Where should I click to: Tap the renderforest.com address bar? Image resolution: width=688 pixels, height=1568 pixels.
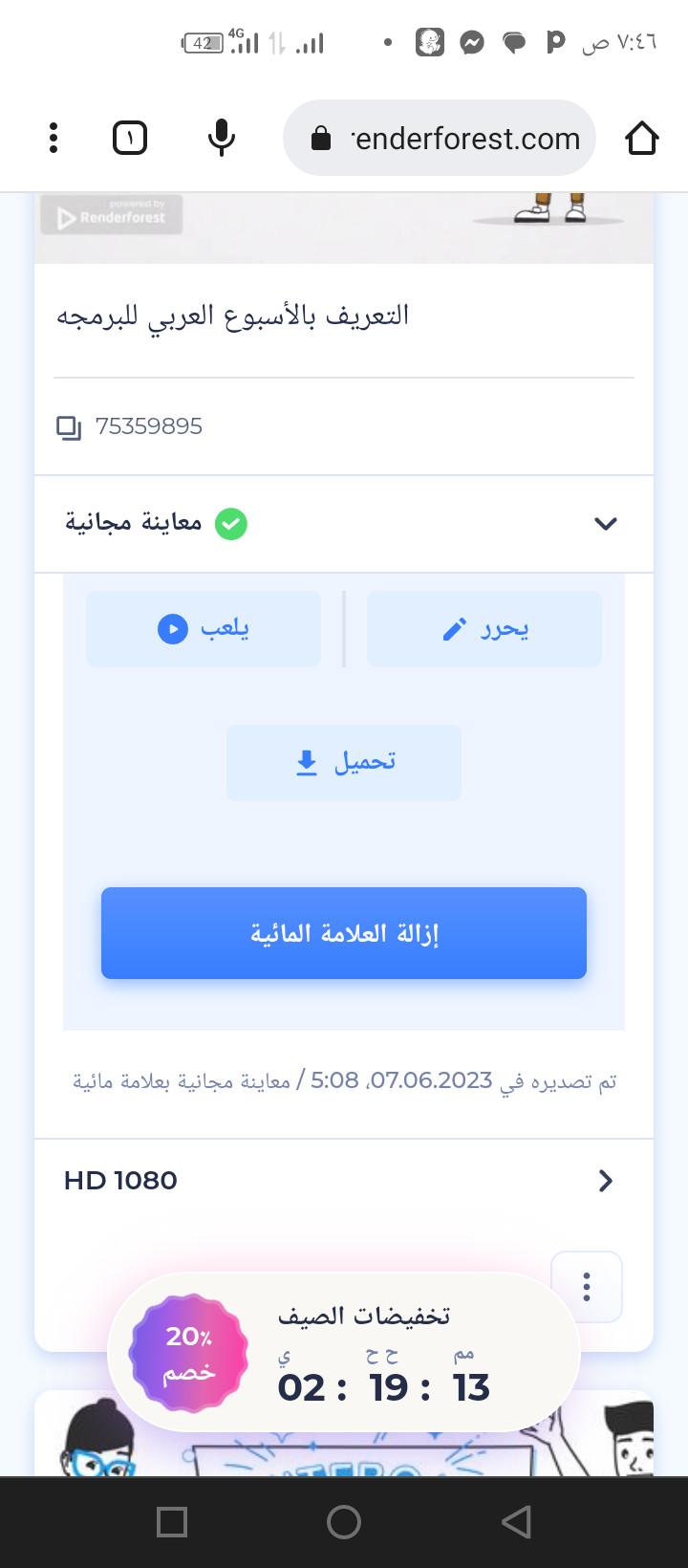(x=440, y=139)
